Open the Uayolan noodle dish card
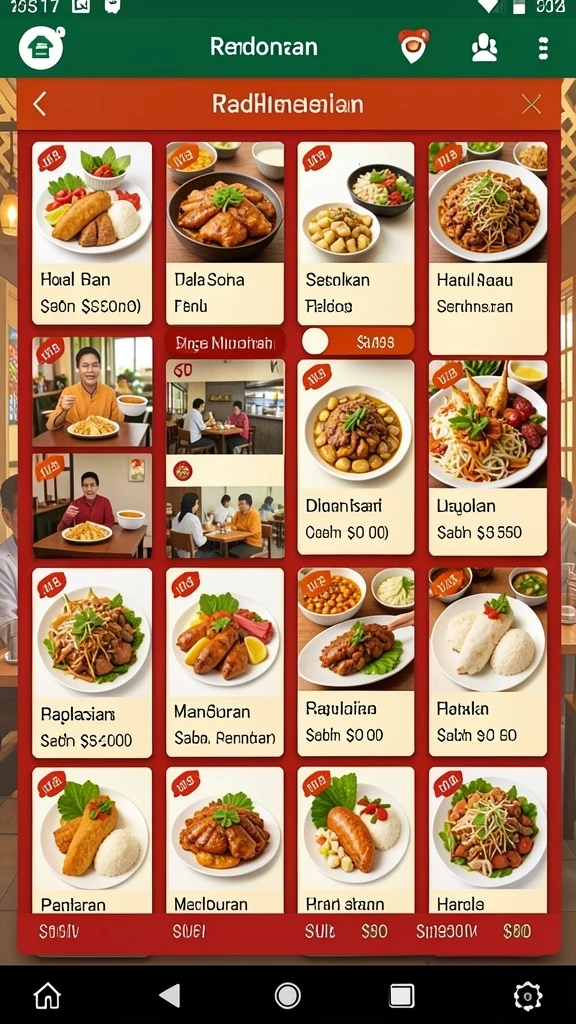Viewport: 576px width, 1024px height. (x=488, y=457)
